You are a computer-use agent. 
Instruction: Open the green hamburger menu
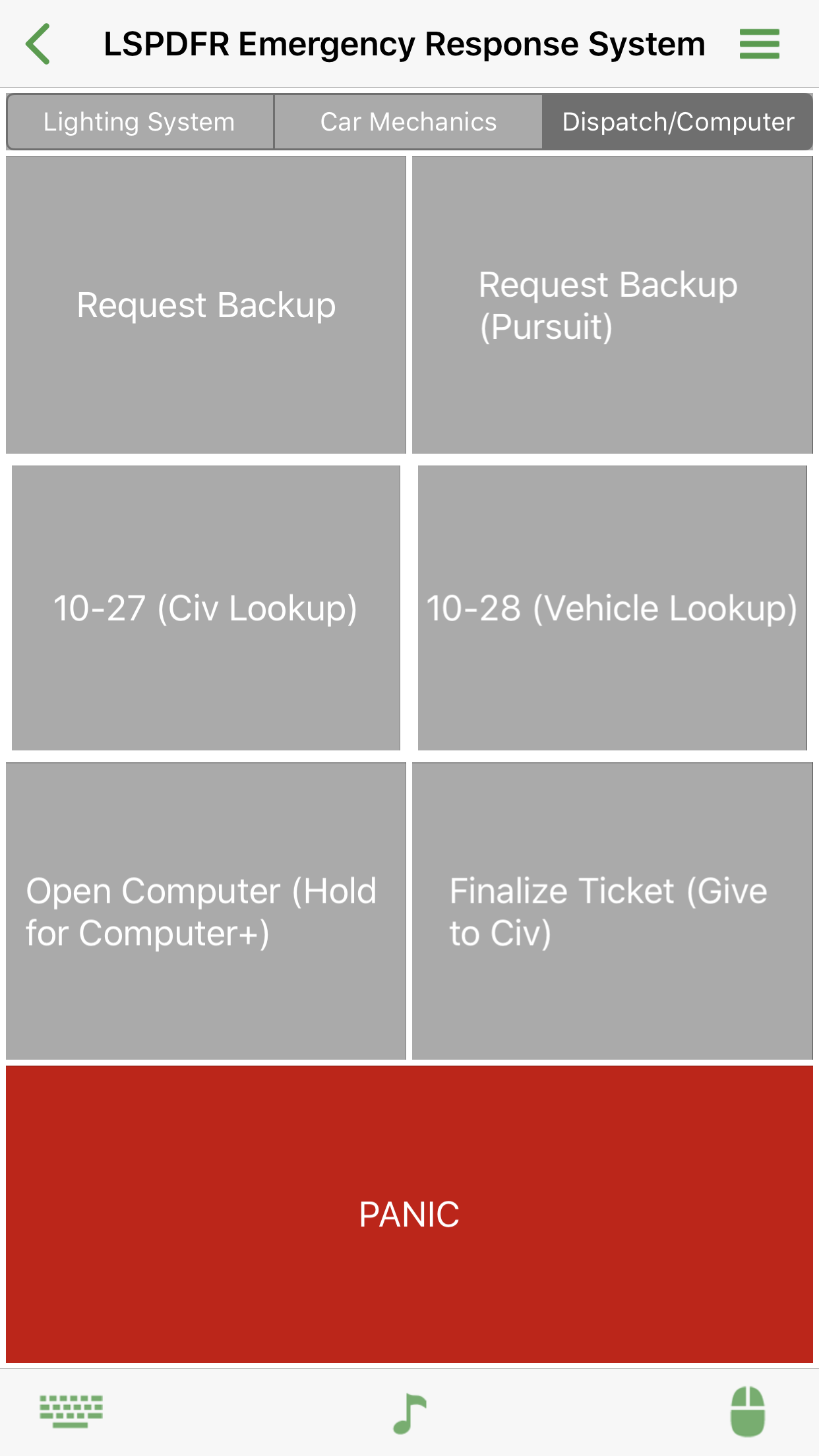click(759, 44)
